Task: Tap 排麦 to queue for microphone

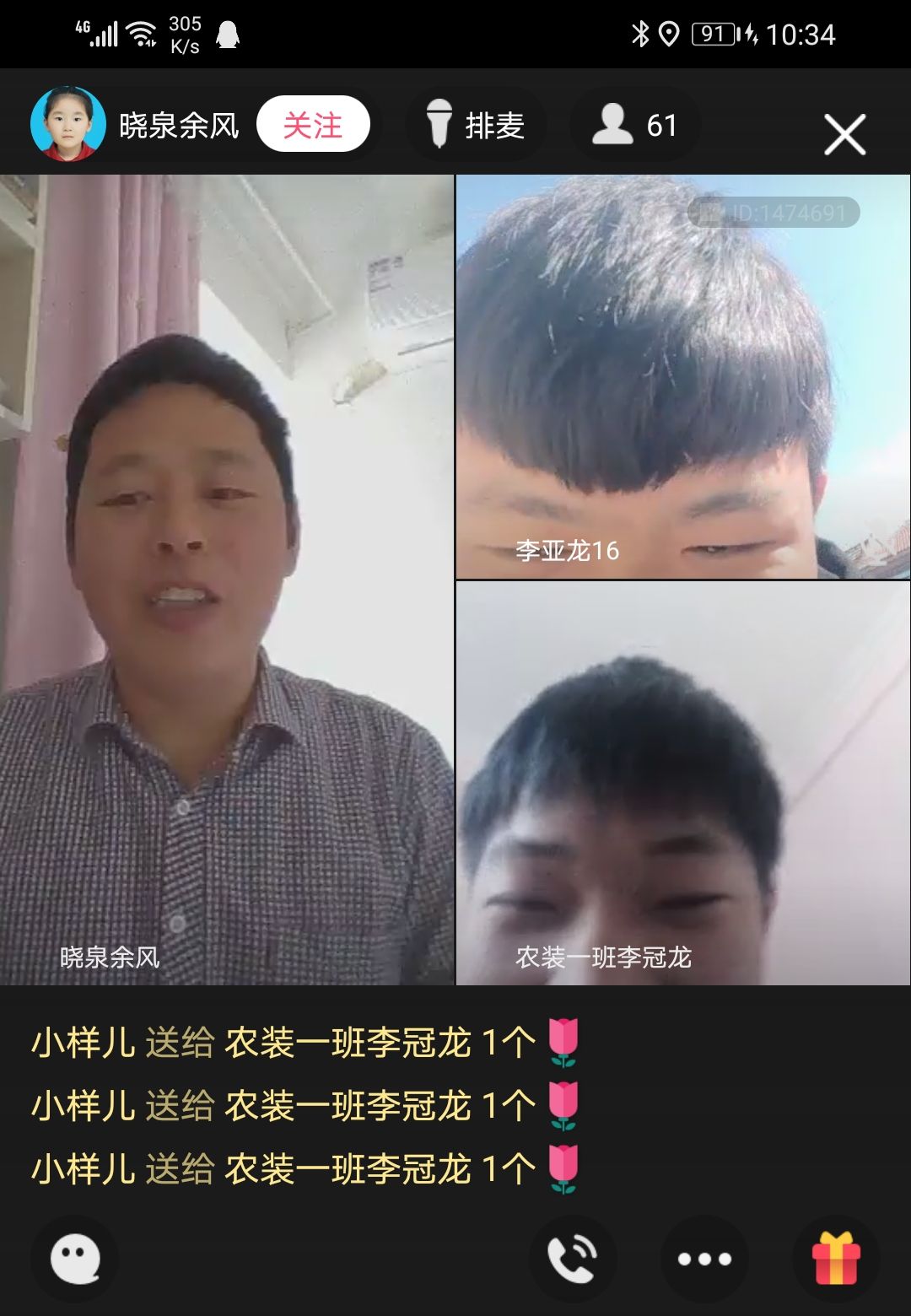Action: pos(475,125)
